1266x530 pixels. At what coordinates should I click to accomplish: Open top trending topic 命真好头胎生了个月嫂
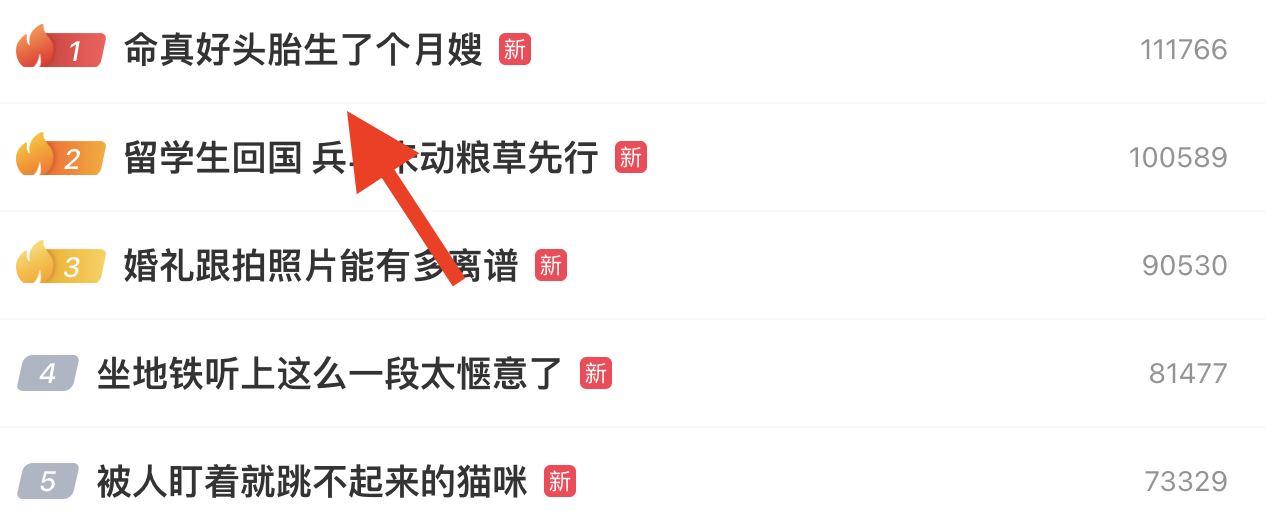click(302, 50)
